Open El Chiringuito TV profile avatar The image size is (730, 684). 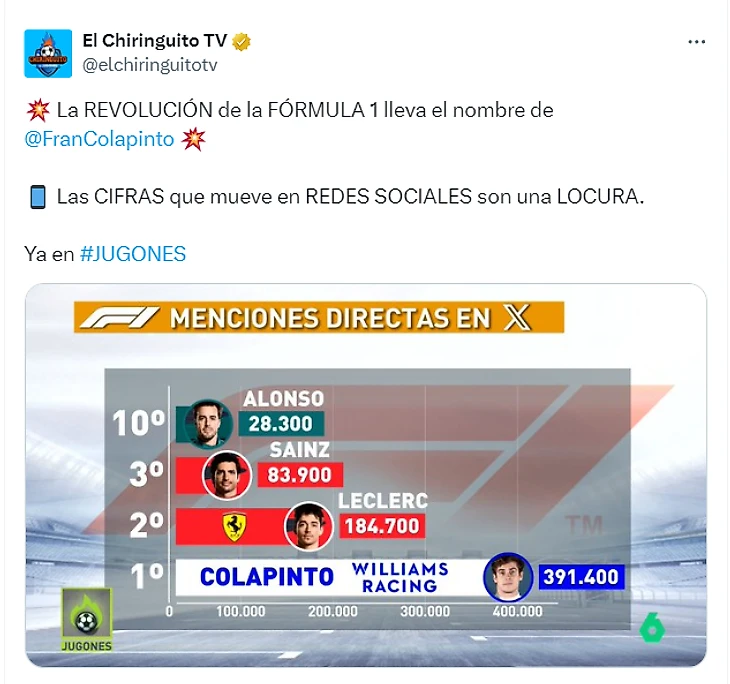click(48, 53)
